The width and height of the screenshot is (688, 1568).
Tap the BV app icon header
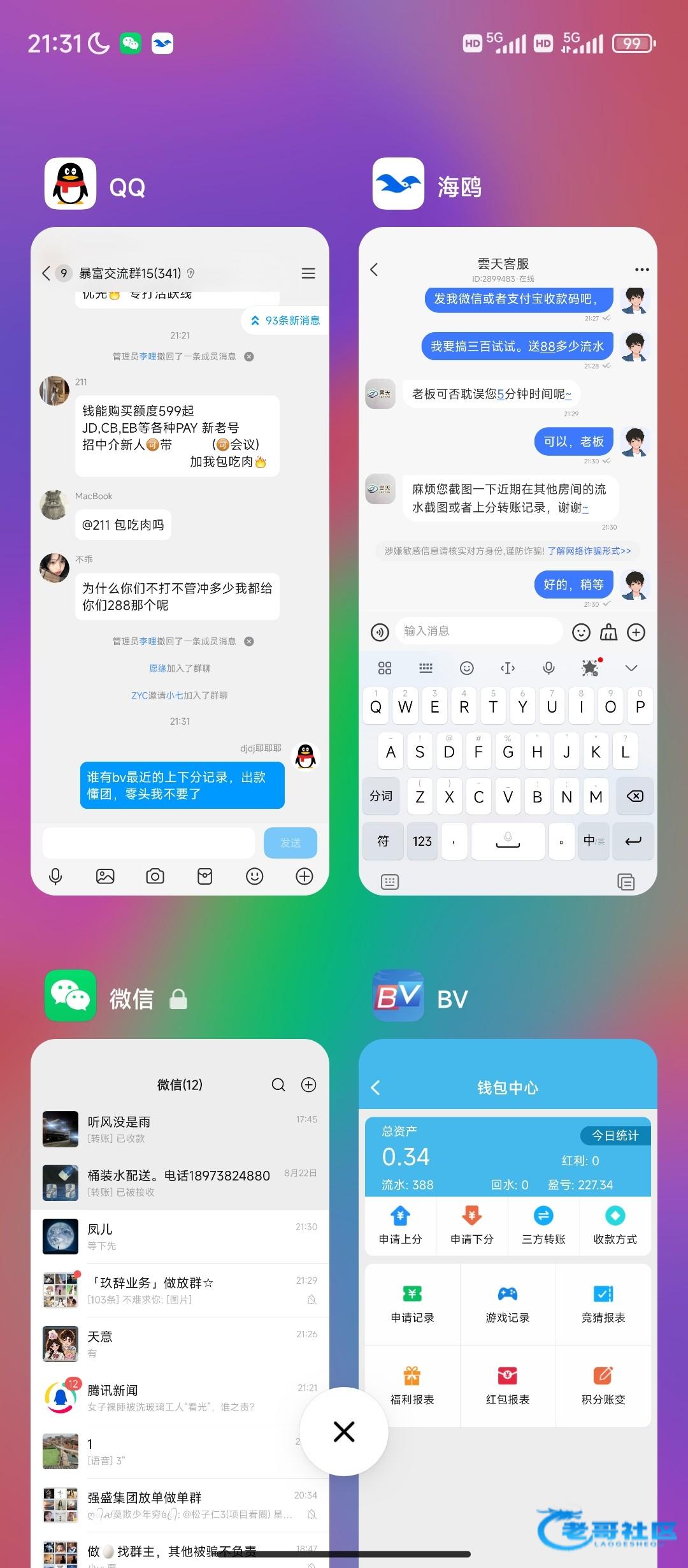(x=398, y=996)
